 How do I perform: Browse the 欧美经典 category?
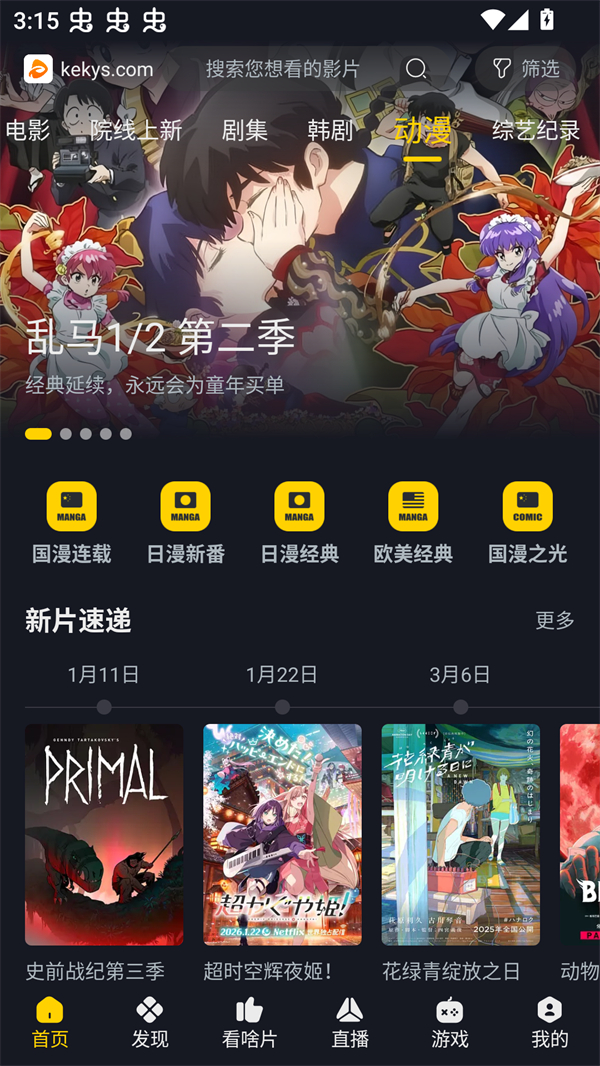pyautogui.click(x=413, y=522)
